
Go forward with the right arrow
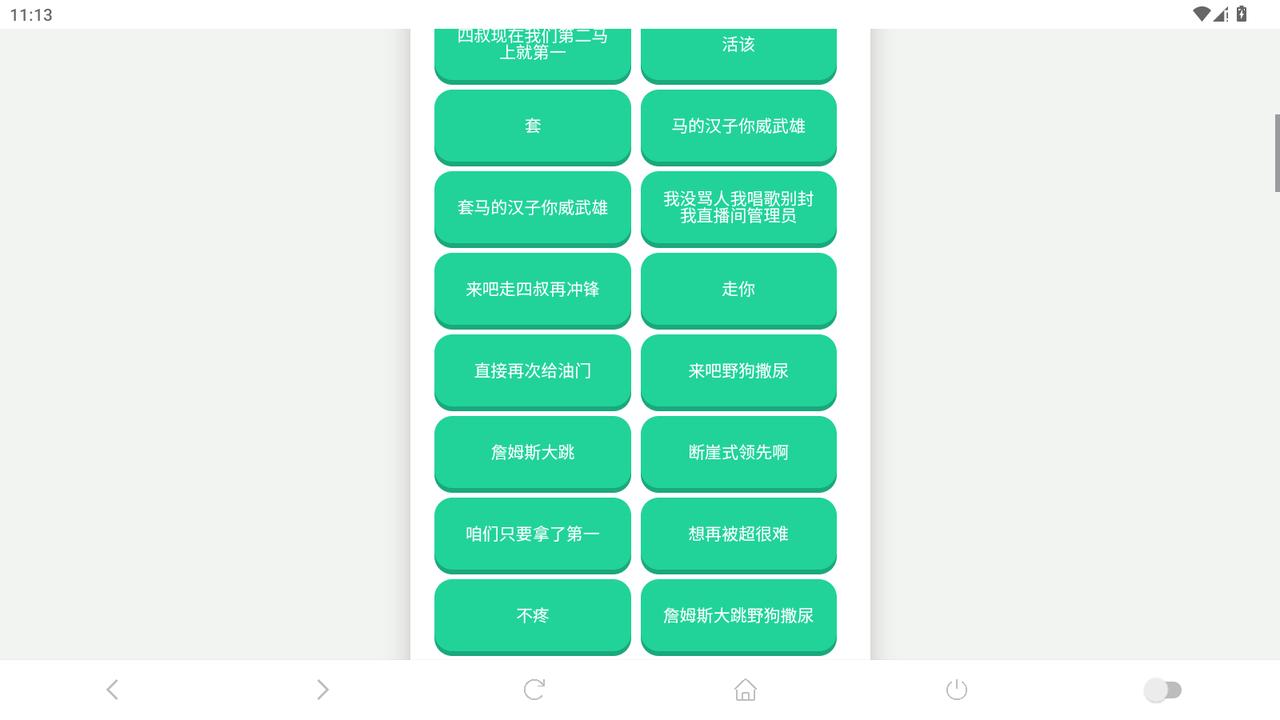click(x=322, y=689)
